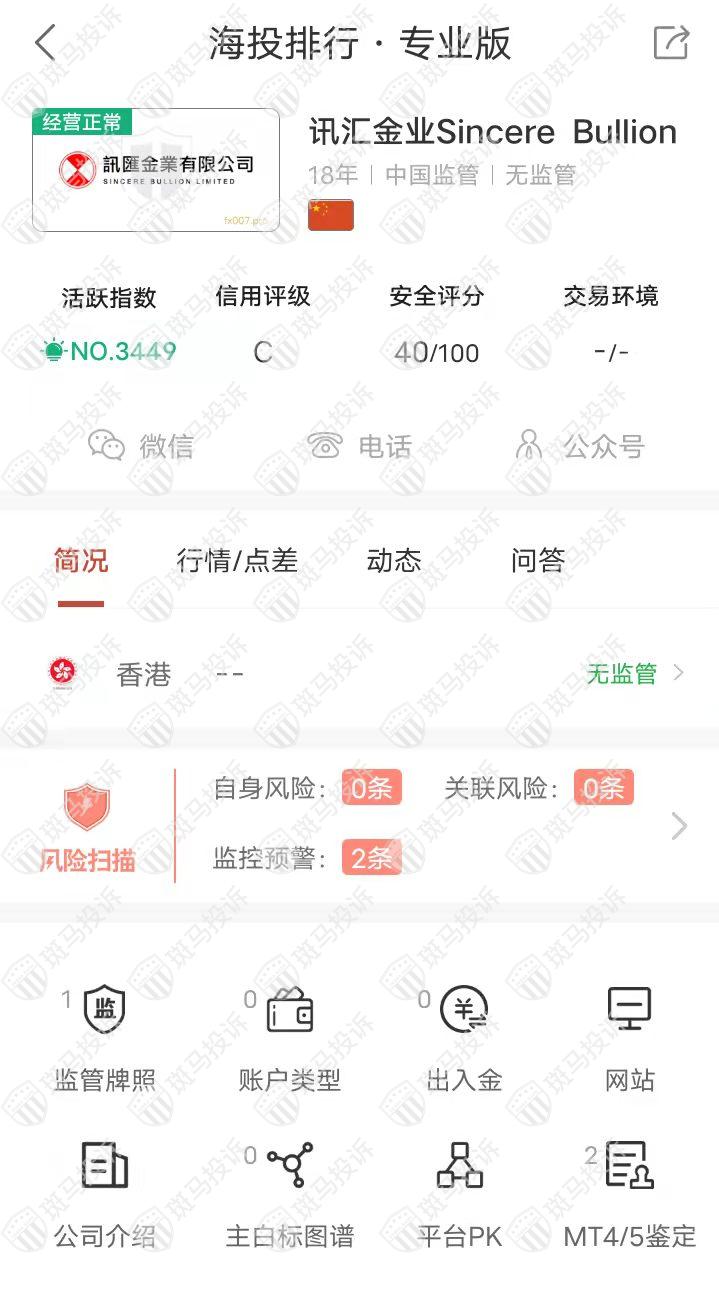View 公司介绍 company introduction
This screenshot has height=1296, width=719.
pos(105,1190)
